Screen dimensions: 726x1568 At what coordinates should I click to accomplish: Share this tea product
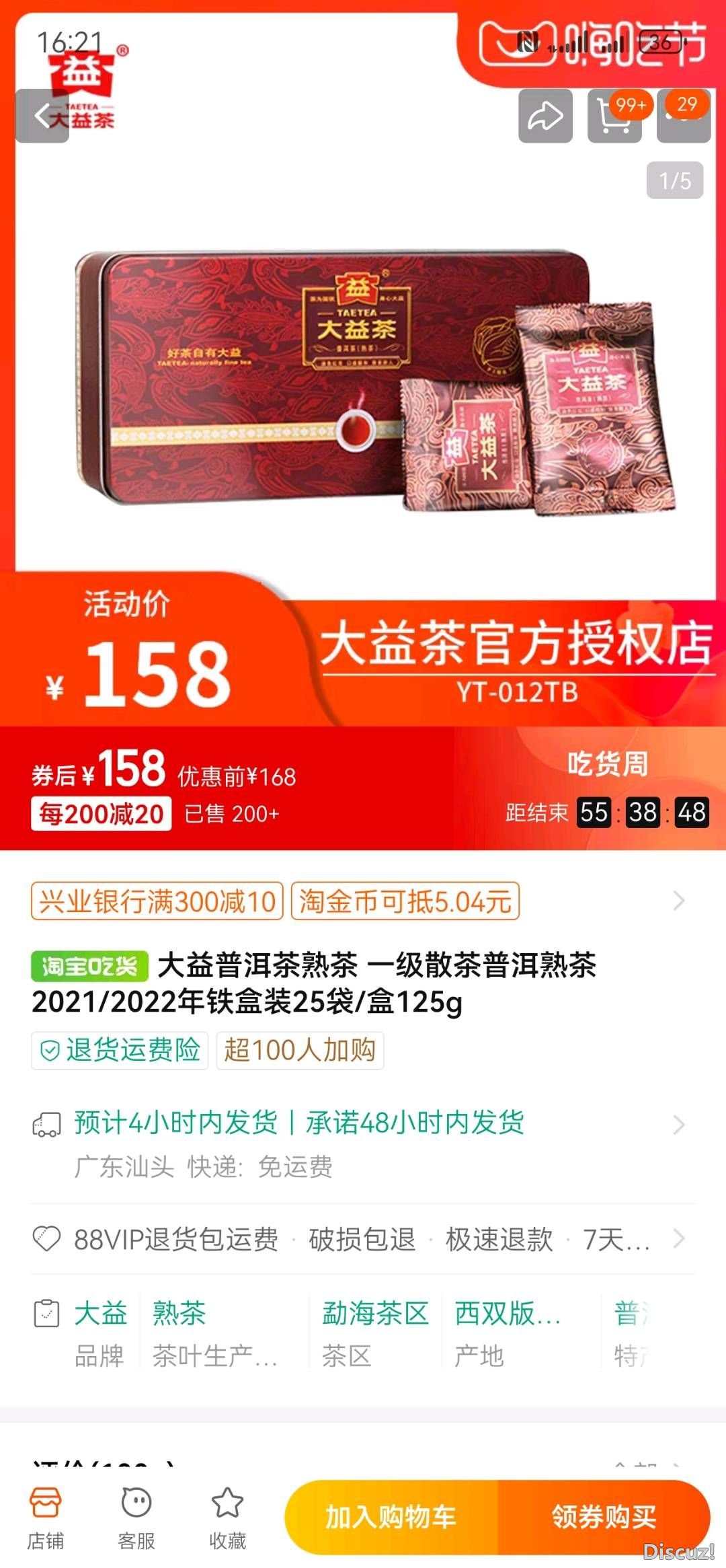pyautogui.click(x=545, y=116)
